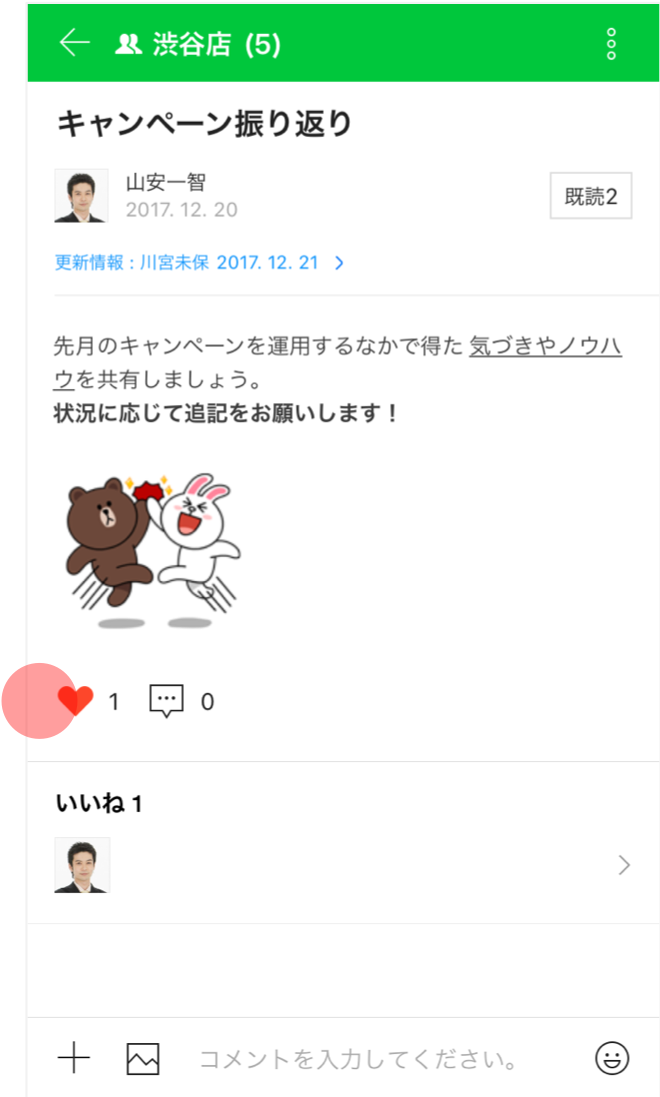Image resolution: width=660 pixels, height=1097 pixels.
Task: Open the sticker smiley icon
Action: coord(611,1057)
